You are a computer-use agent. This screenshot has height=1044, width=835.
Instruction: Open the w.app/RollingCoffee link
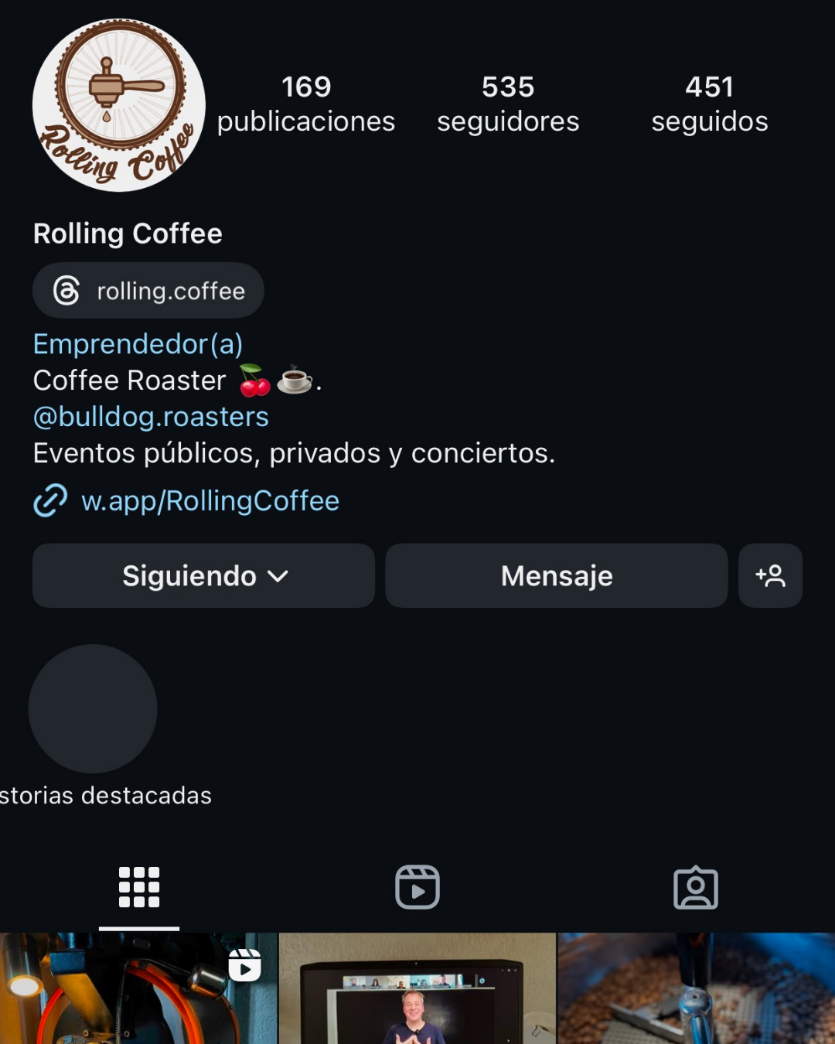click(210, 501)
